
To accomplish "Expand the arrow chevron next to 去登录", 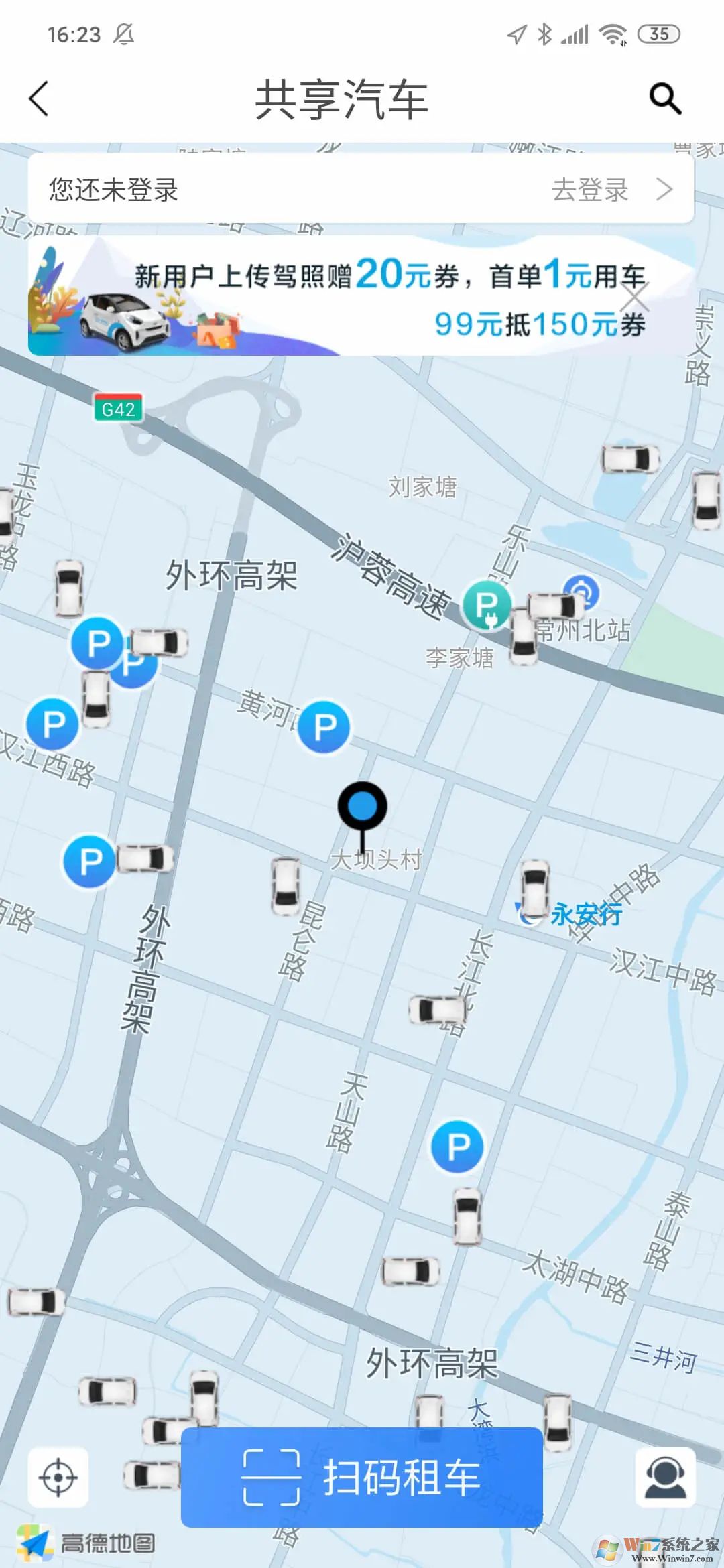I will click(664, 188).
